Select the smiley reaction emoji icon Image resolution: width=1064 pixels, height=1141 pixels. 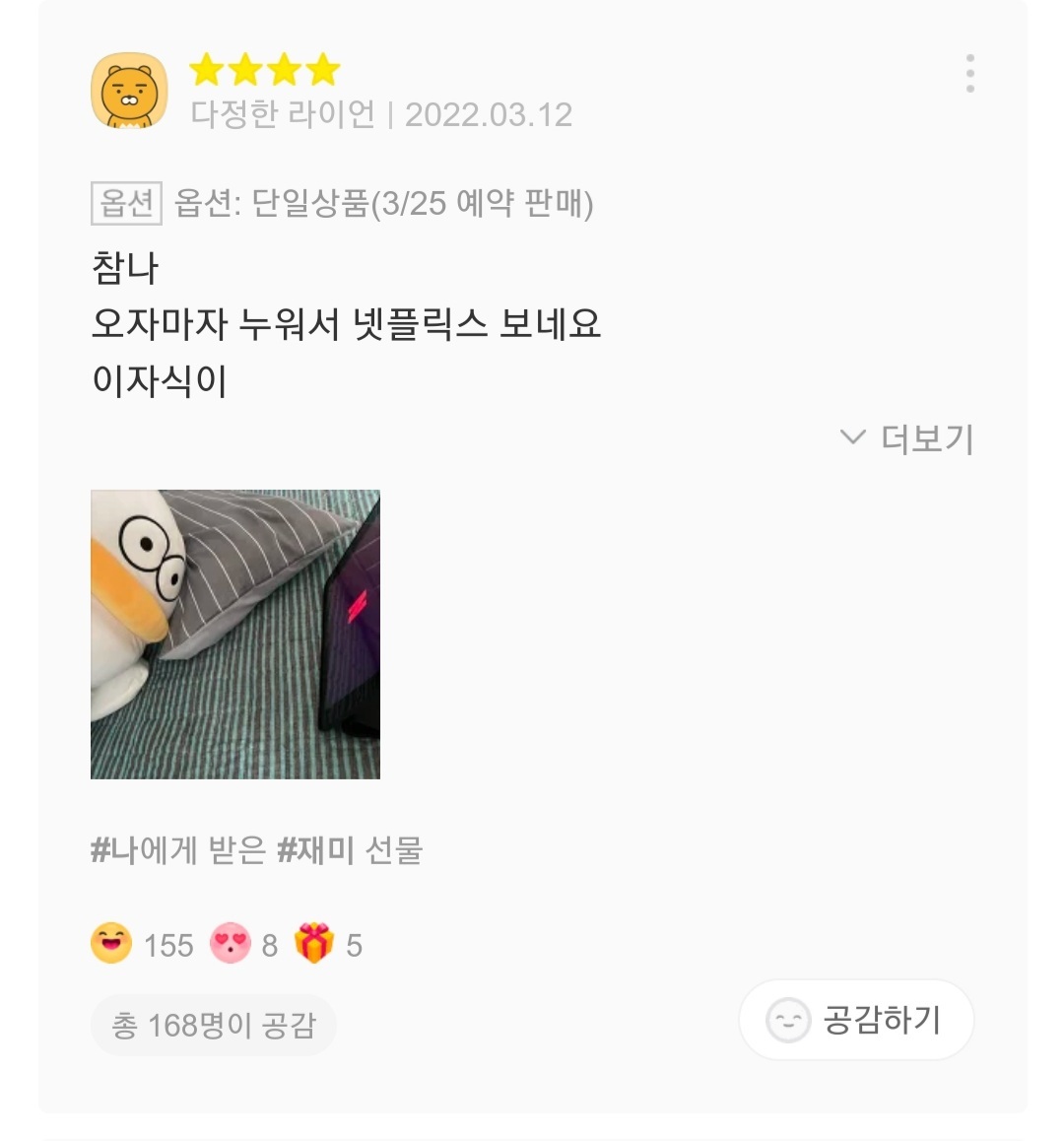pyautogui.click(x=110, y=944)
